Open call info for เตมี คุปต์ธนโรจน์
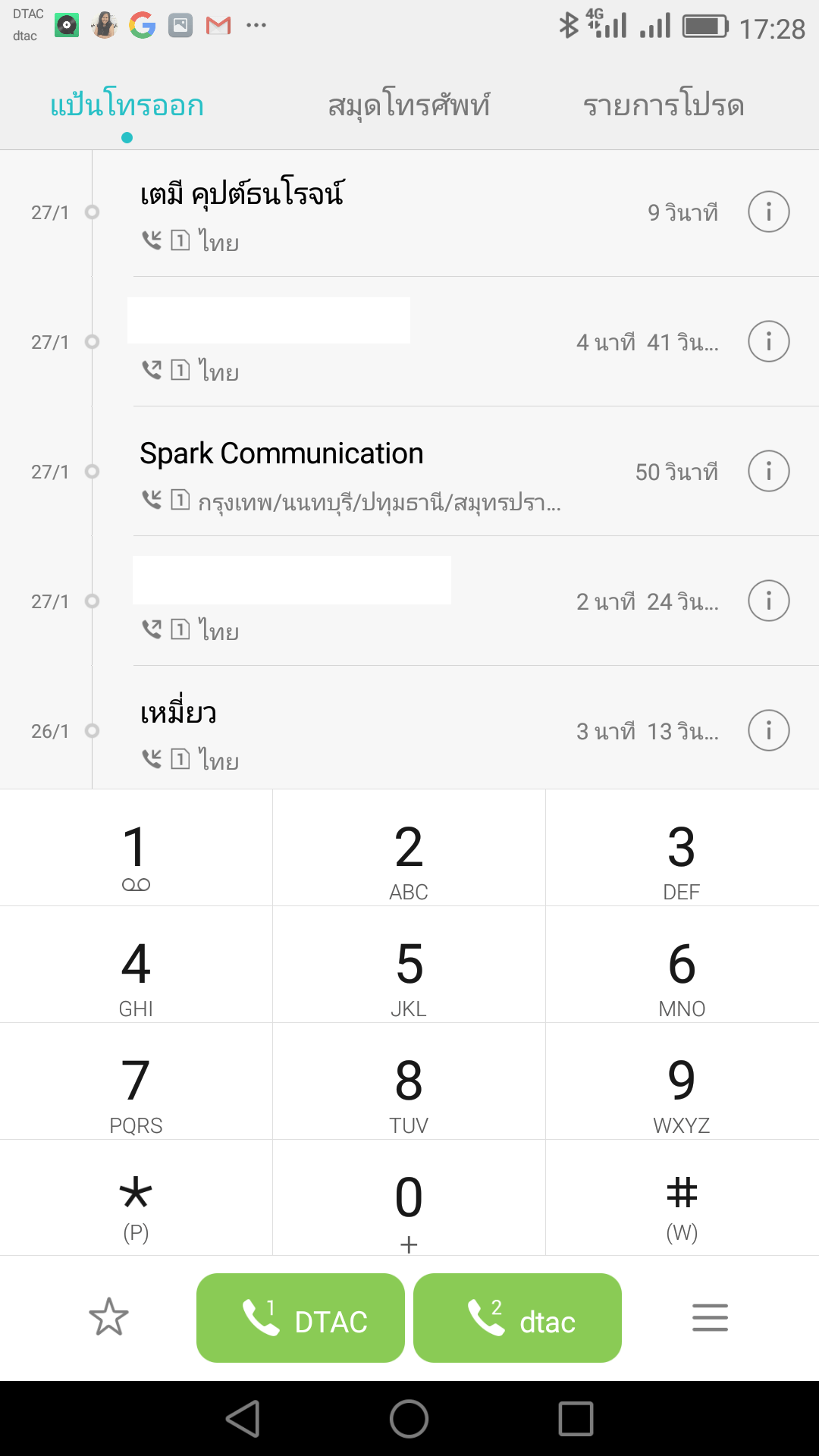This screenshot has height=1456, width=819. pos(768,212)
